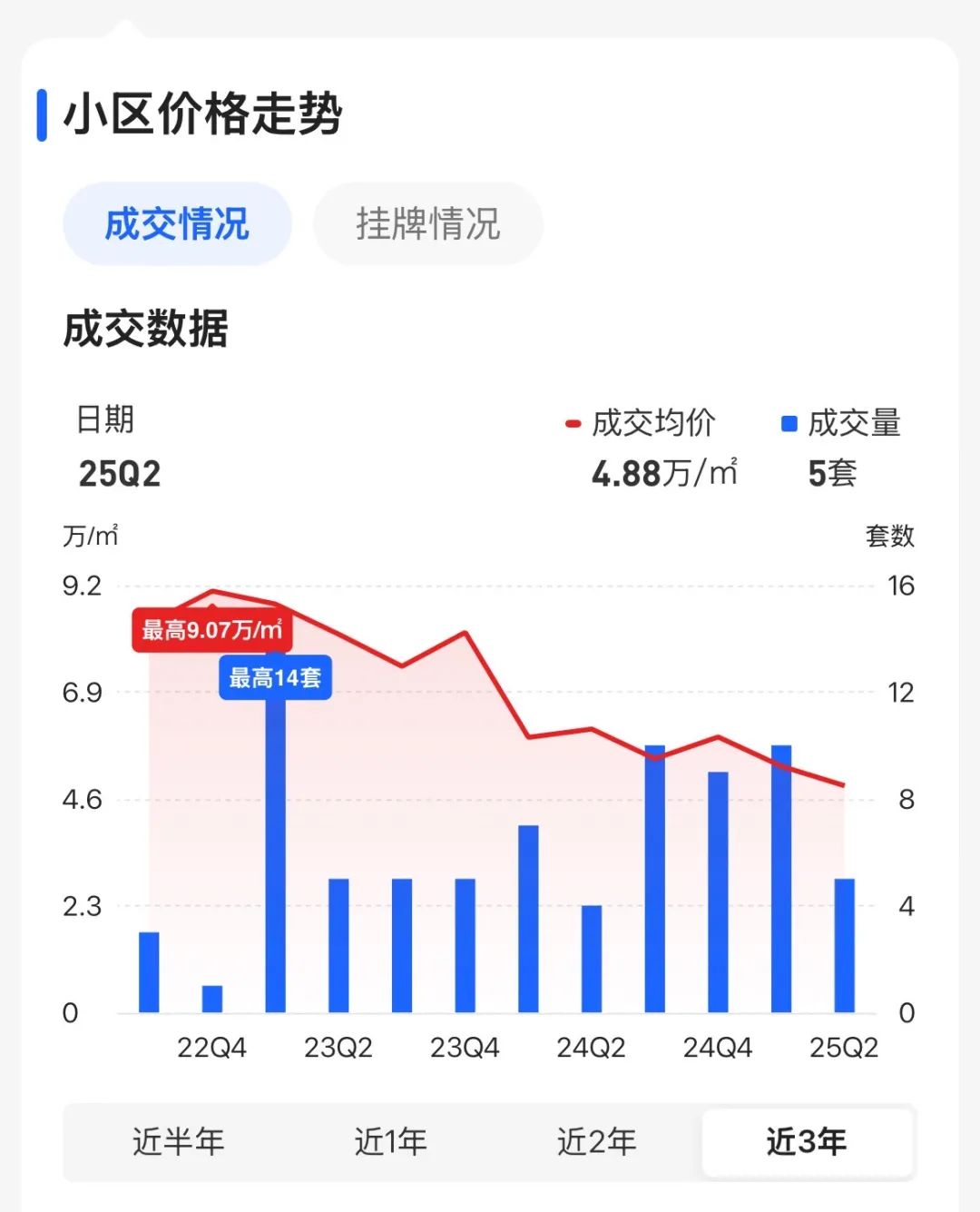Select the 近半年 time range
This screenshot has height=1212, width=980.
pyautogui.click(x=178, y=1141)
